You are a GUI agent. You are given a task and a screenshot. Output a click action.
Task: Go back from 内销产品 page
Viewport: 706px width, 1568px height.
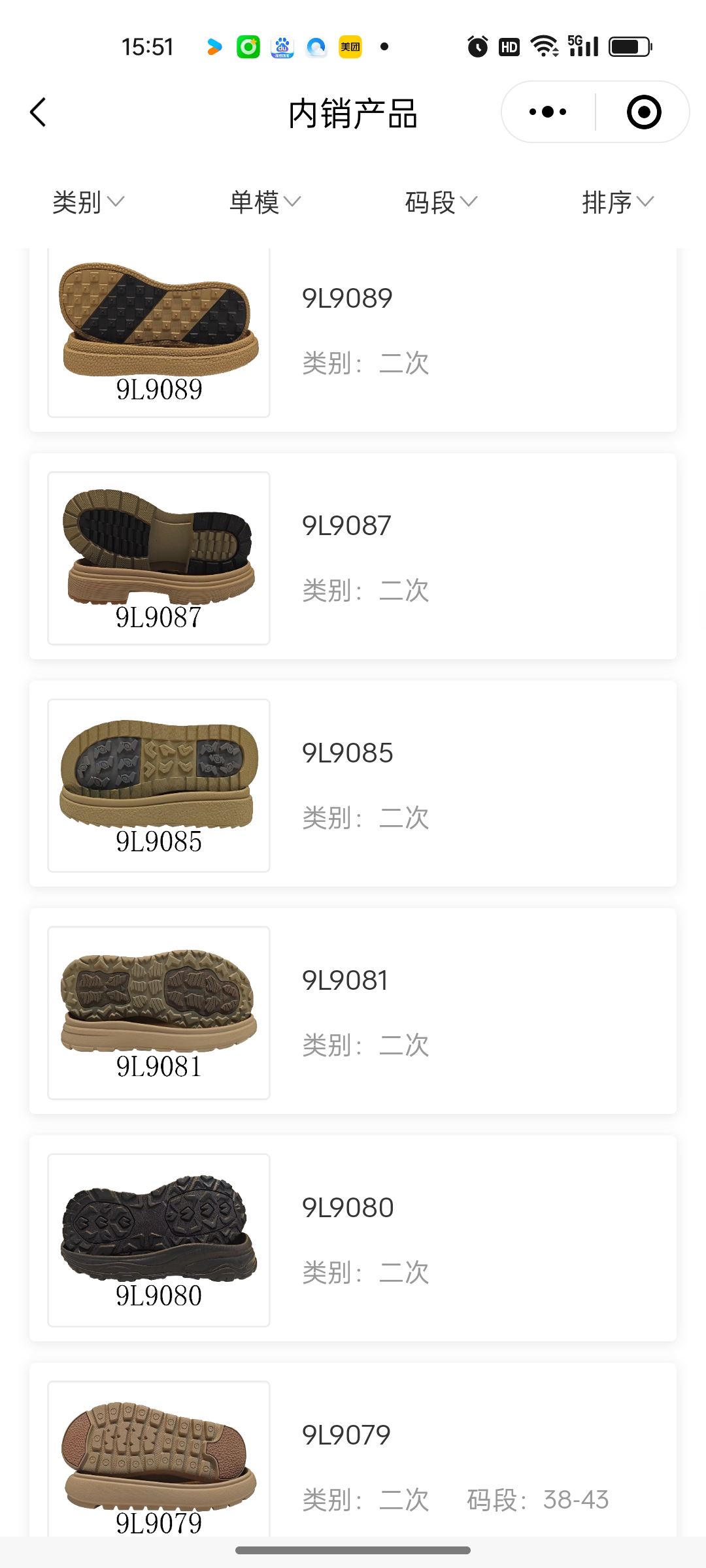pos(39,112)
